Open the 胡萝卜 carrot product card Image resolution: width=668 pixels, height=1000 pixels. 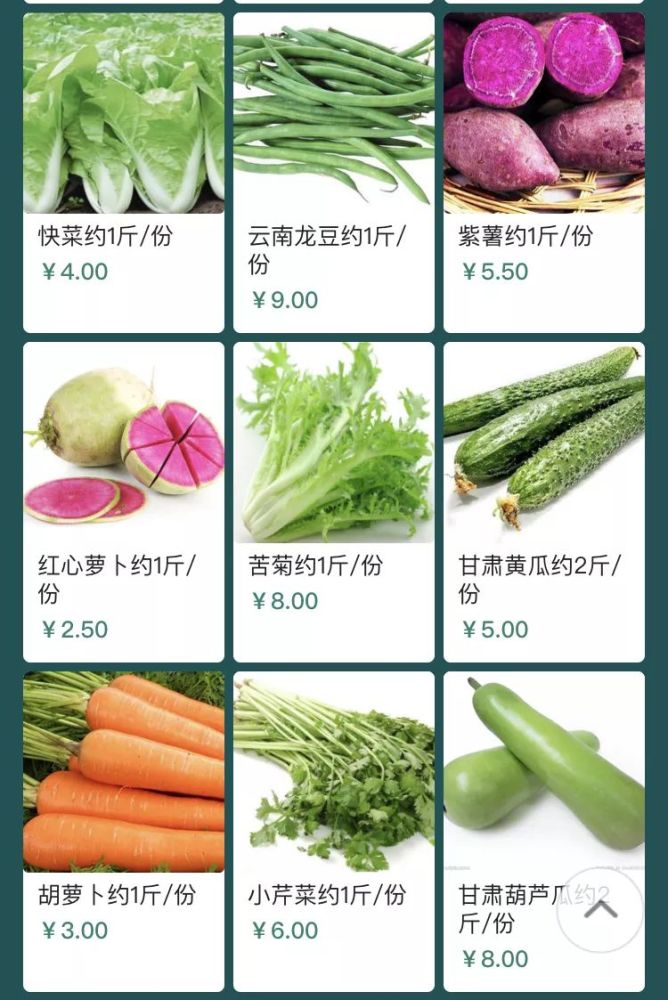tap(124, 831)
